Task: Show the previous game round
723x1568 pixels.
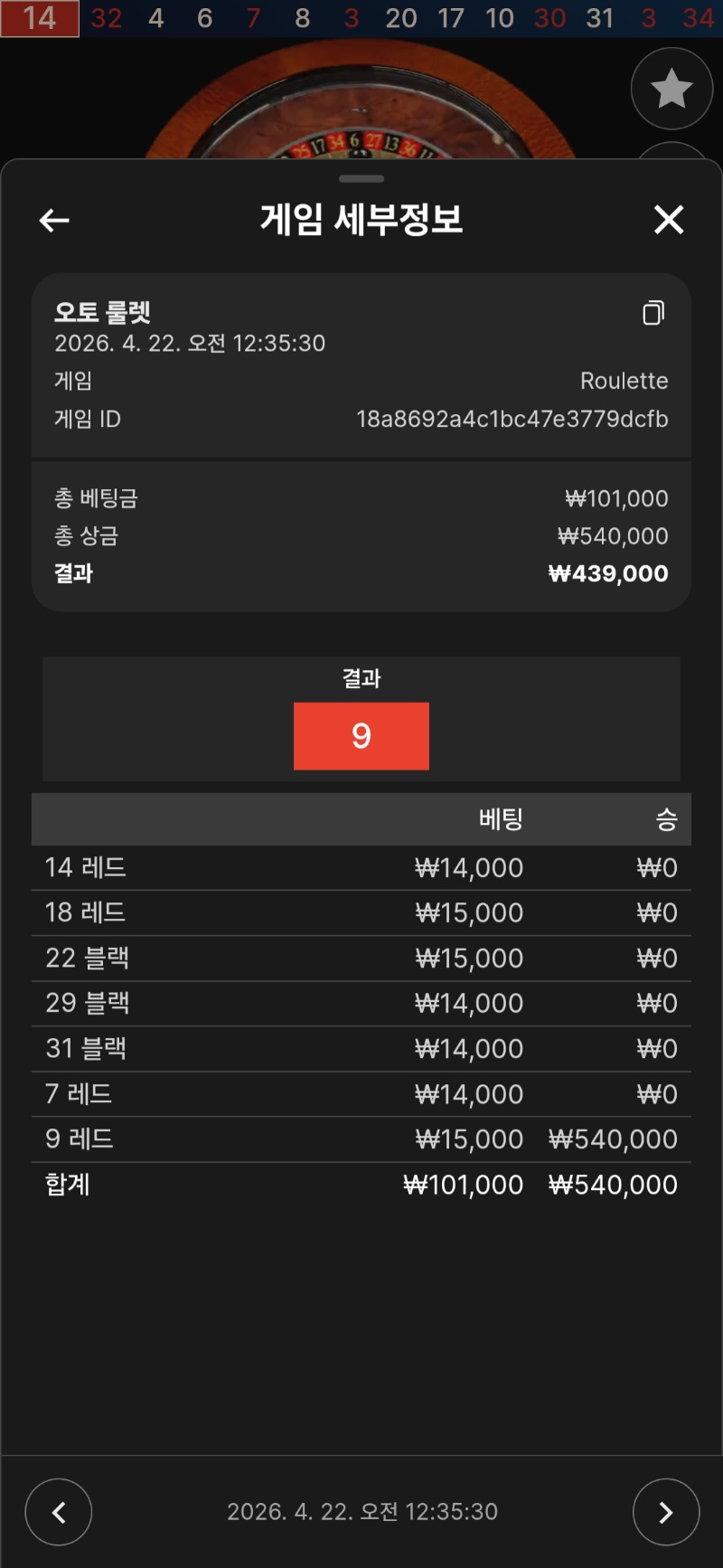Action: [x=59, y=1512]
